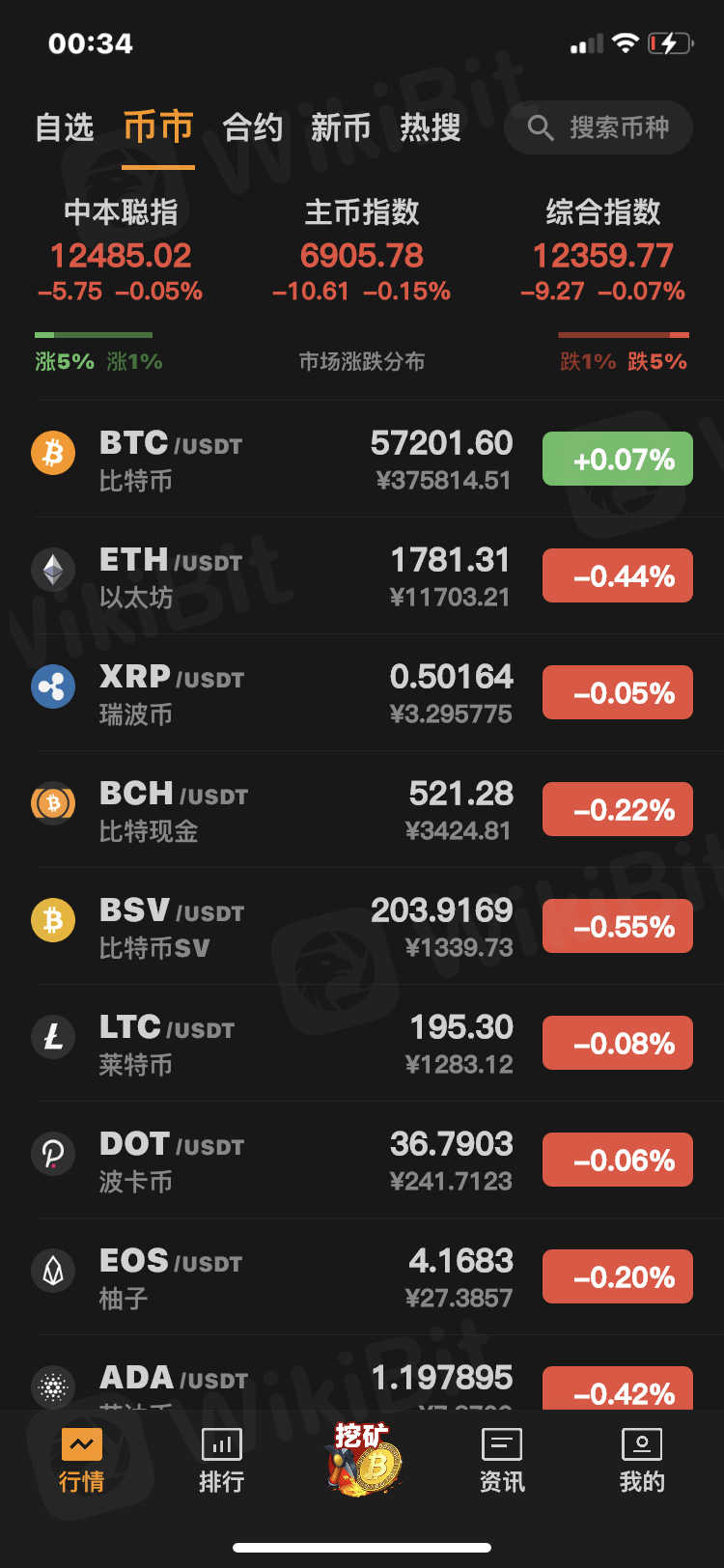Viewport: 724px width, 1568px height.
Task: Switch to the 合约 tab
Action: [252, 127]
